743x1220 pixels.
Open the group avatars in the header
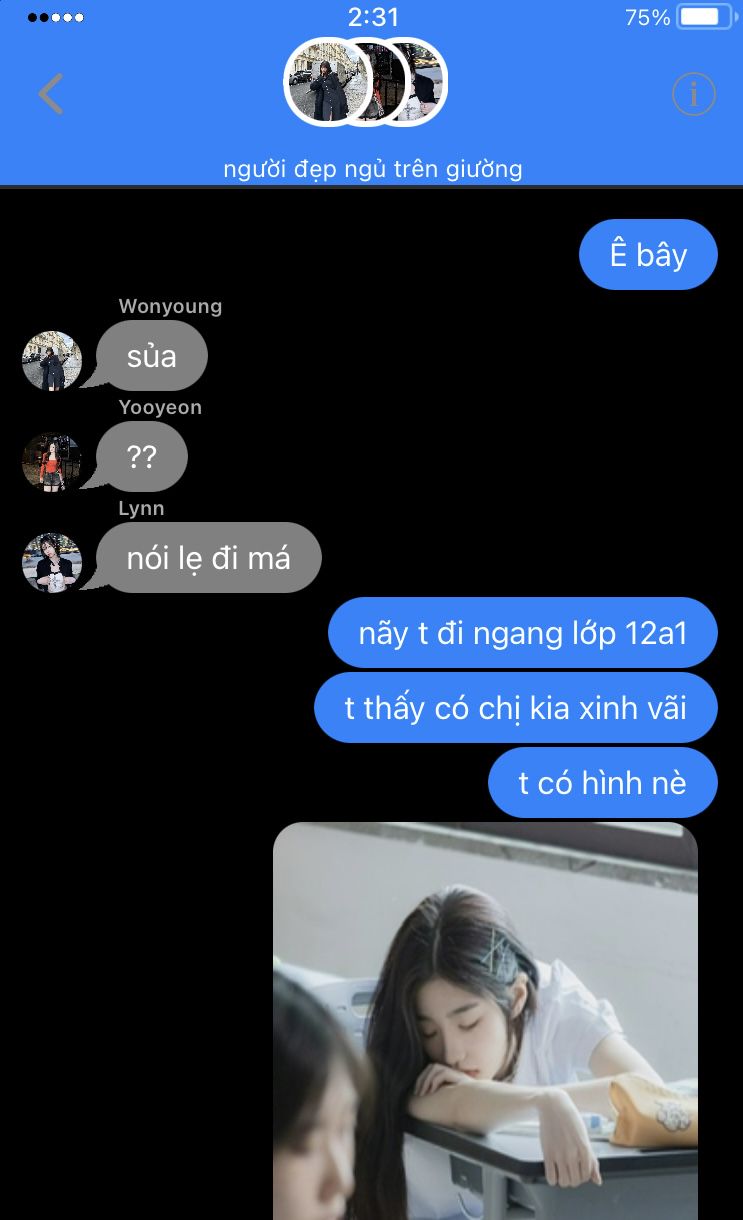point(366,82)
